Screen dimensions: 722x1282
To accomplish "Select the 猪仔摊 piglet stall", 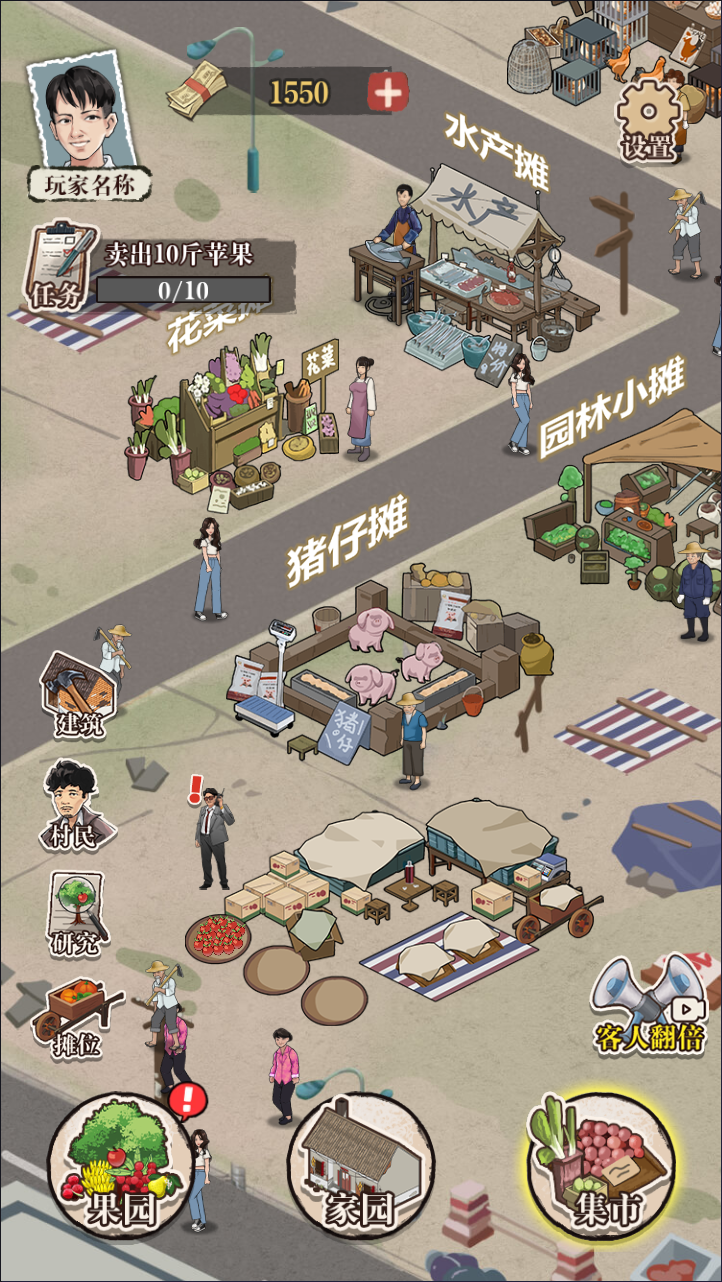I will [385, 660].
